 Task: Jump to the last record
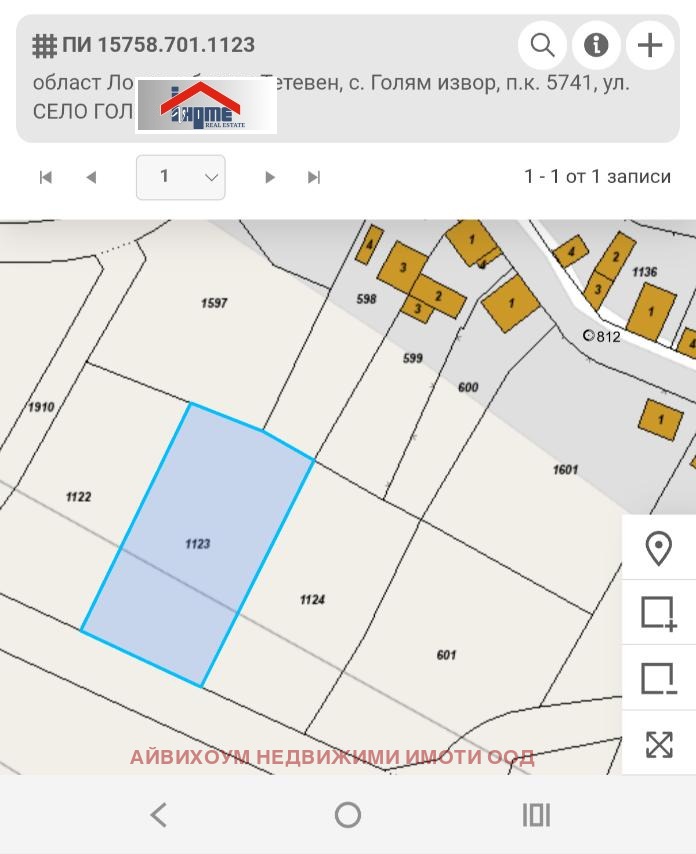tap(314, 177)
